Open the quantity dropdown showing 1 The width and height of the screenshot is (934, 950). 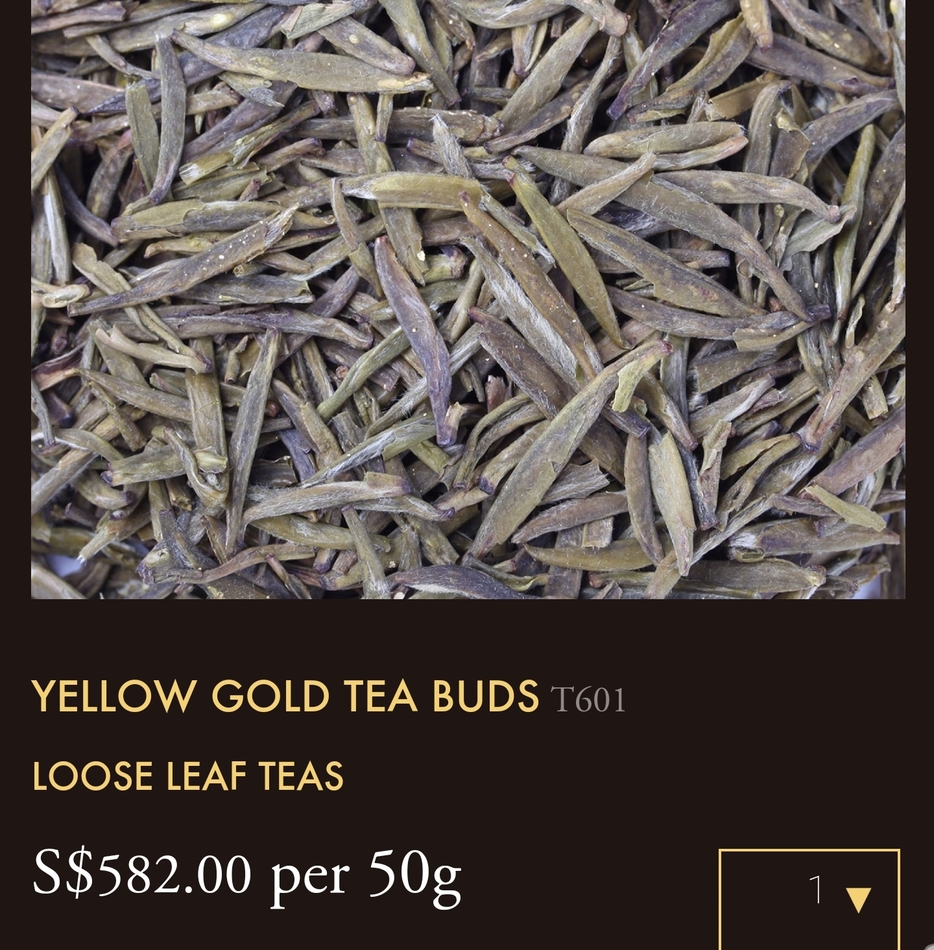pyautogui.click(x=809, y=895)
